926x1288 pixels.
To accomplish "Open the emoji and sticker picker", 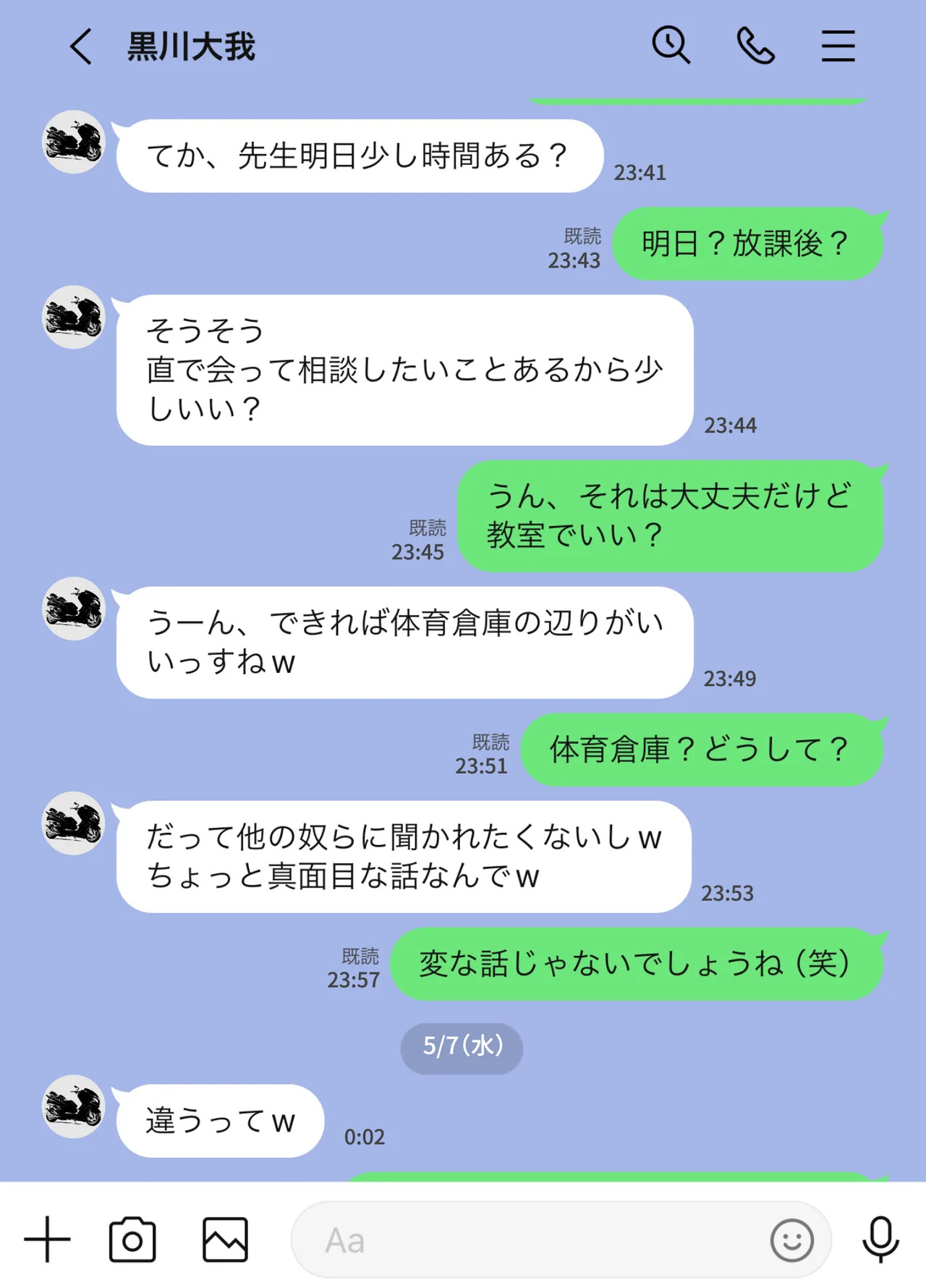I will pyautogui.click(x=791, y=1240).
